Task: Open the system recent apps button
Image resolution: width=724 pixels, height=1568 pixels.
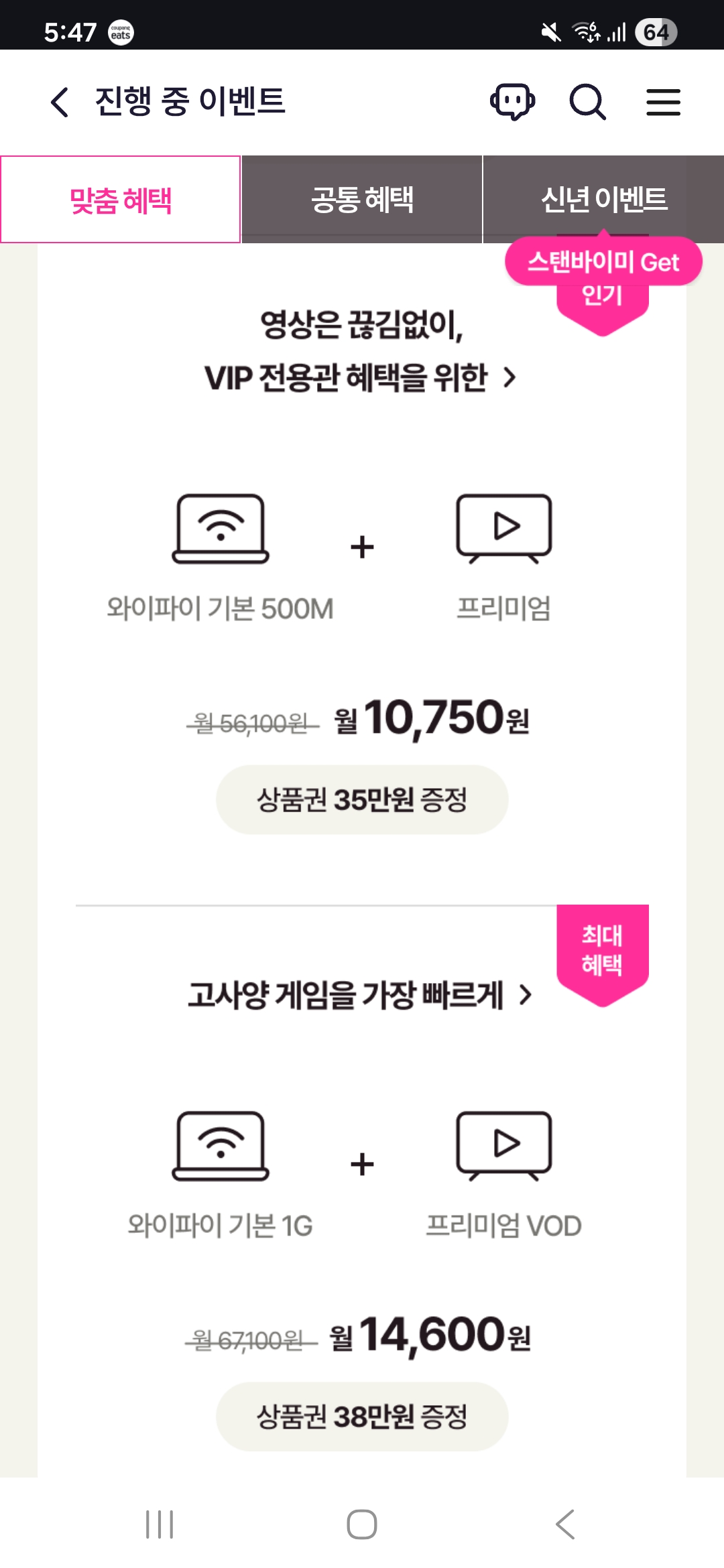Action: click(160, 1524)
